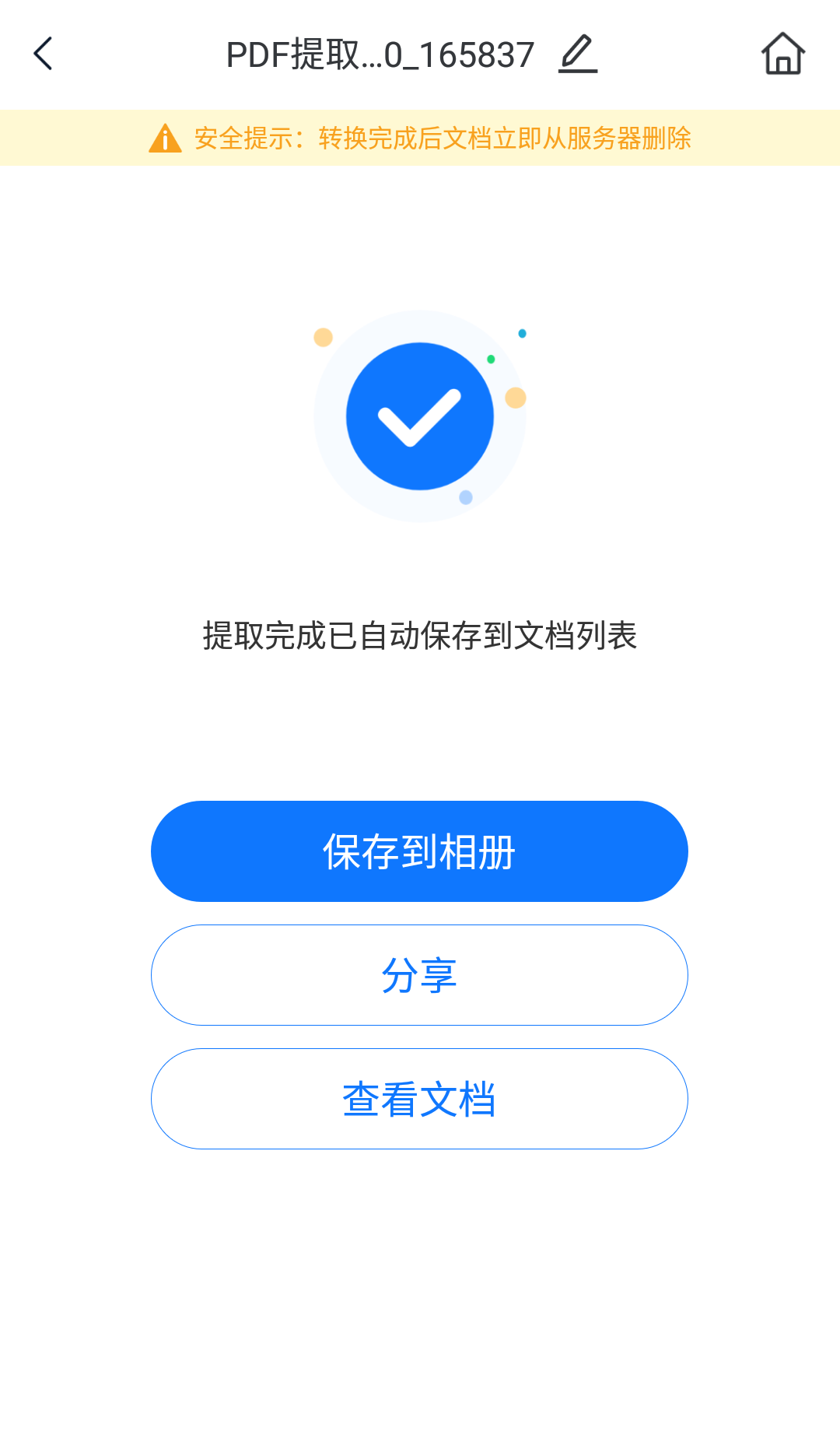Image resolution: width=840 pixels, height=1449 pixels.
Task: Go back using the top-left arrow
Action: pyautogui.click(x=44, y=54)
